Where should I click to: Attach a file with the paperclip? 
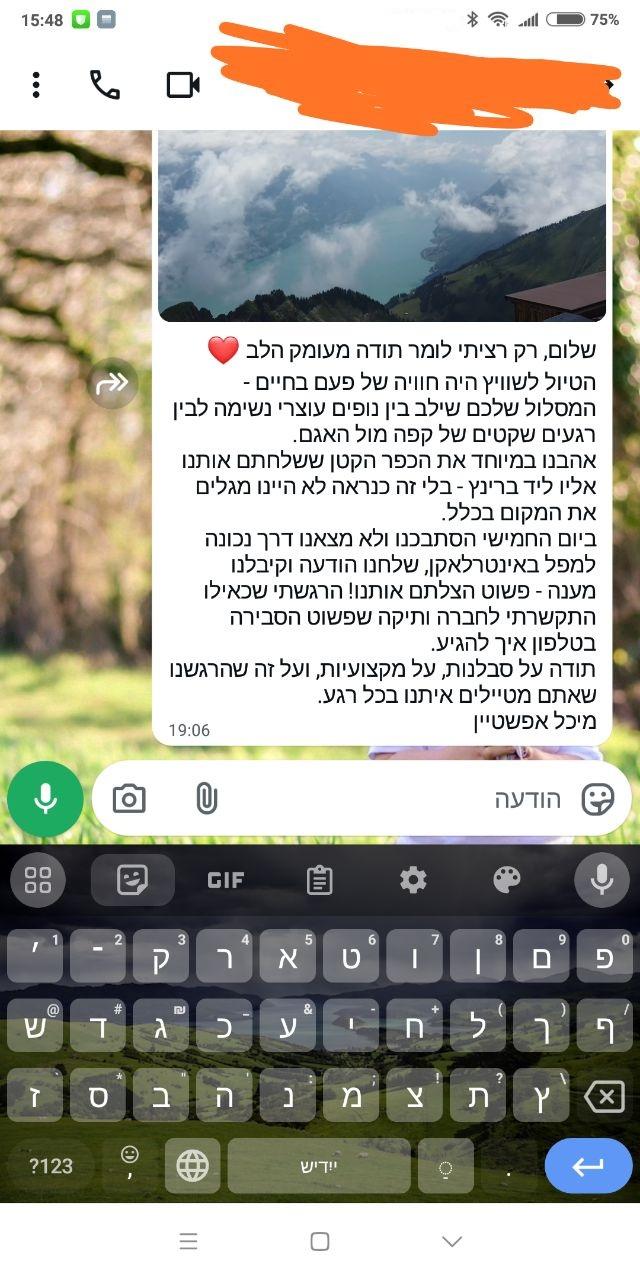pyautogui.click(x=206, y=799)
